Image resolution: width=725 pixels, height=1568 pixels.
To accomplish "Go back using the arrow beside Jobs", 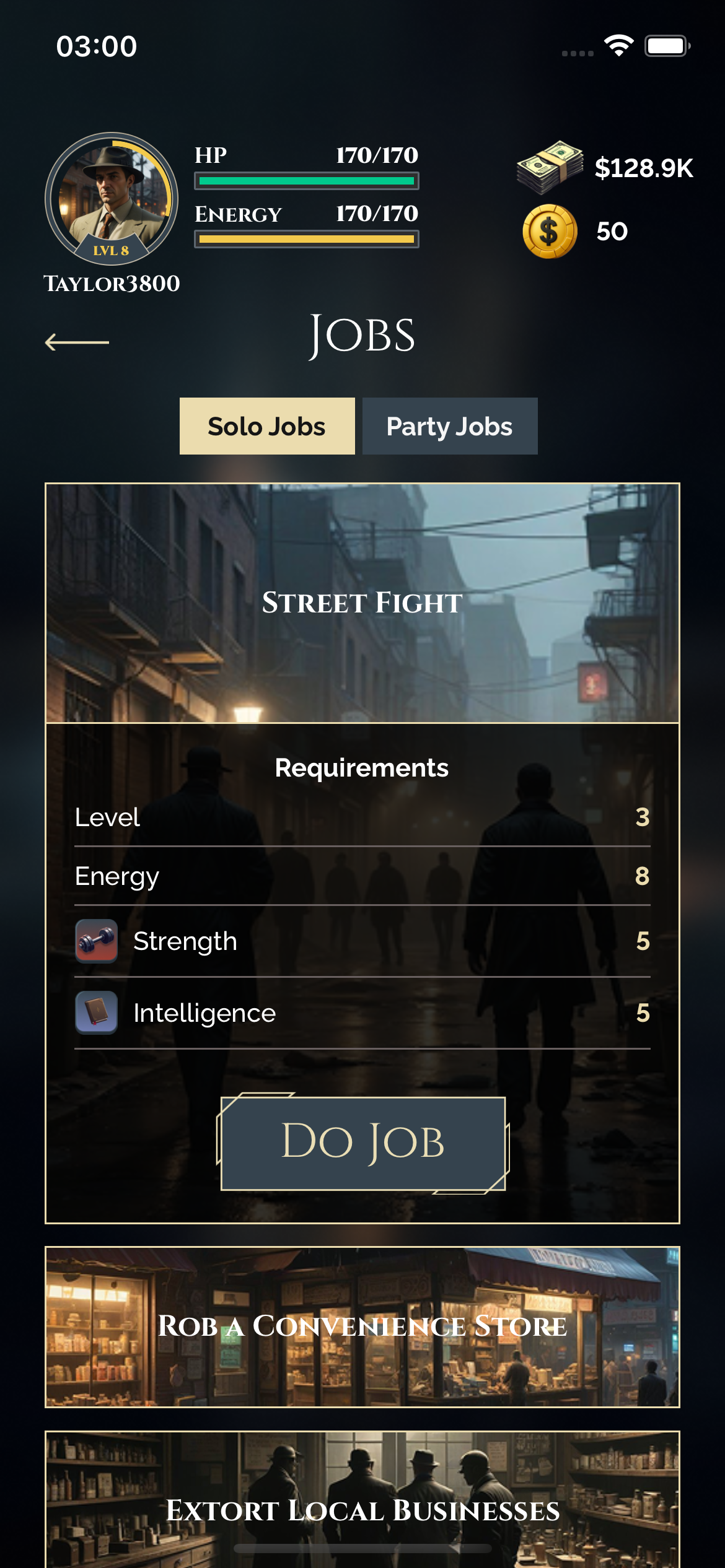I will [77, 342].
